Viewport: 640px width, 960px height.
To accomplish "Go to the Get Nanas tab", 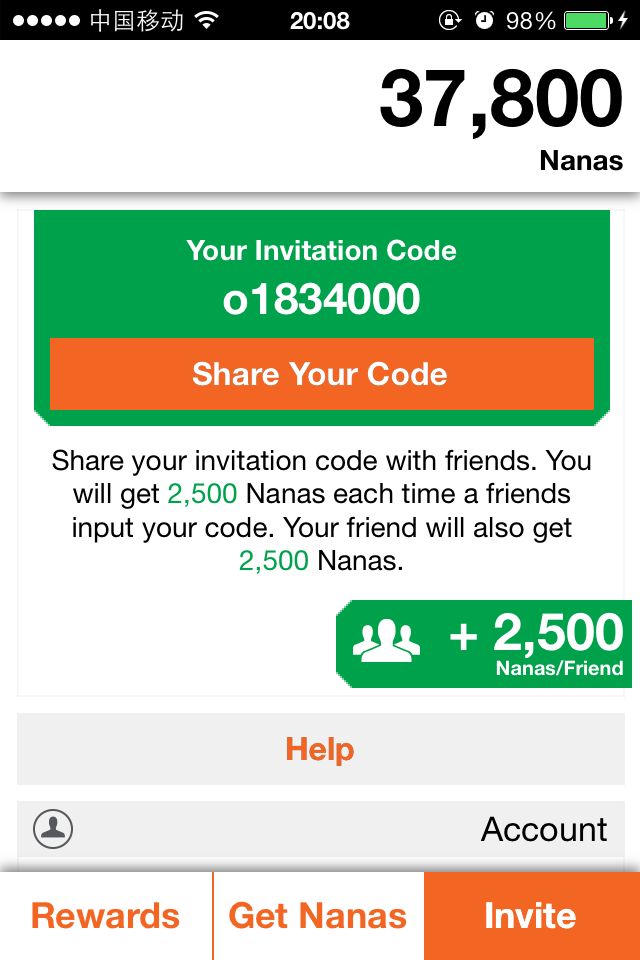I will pyautogui.click(x=318, y=916).
